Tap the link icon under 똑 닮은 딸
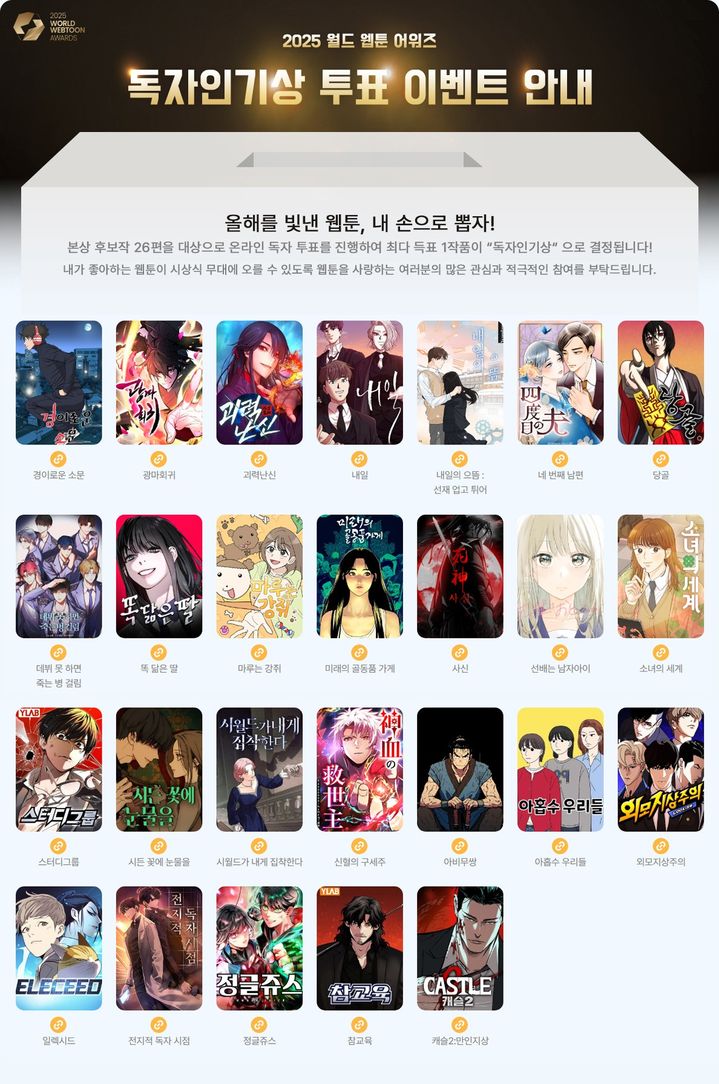Image resolution: width=719 pixels, height=1084 pixels. click(159, 651)
